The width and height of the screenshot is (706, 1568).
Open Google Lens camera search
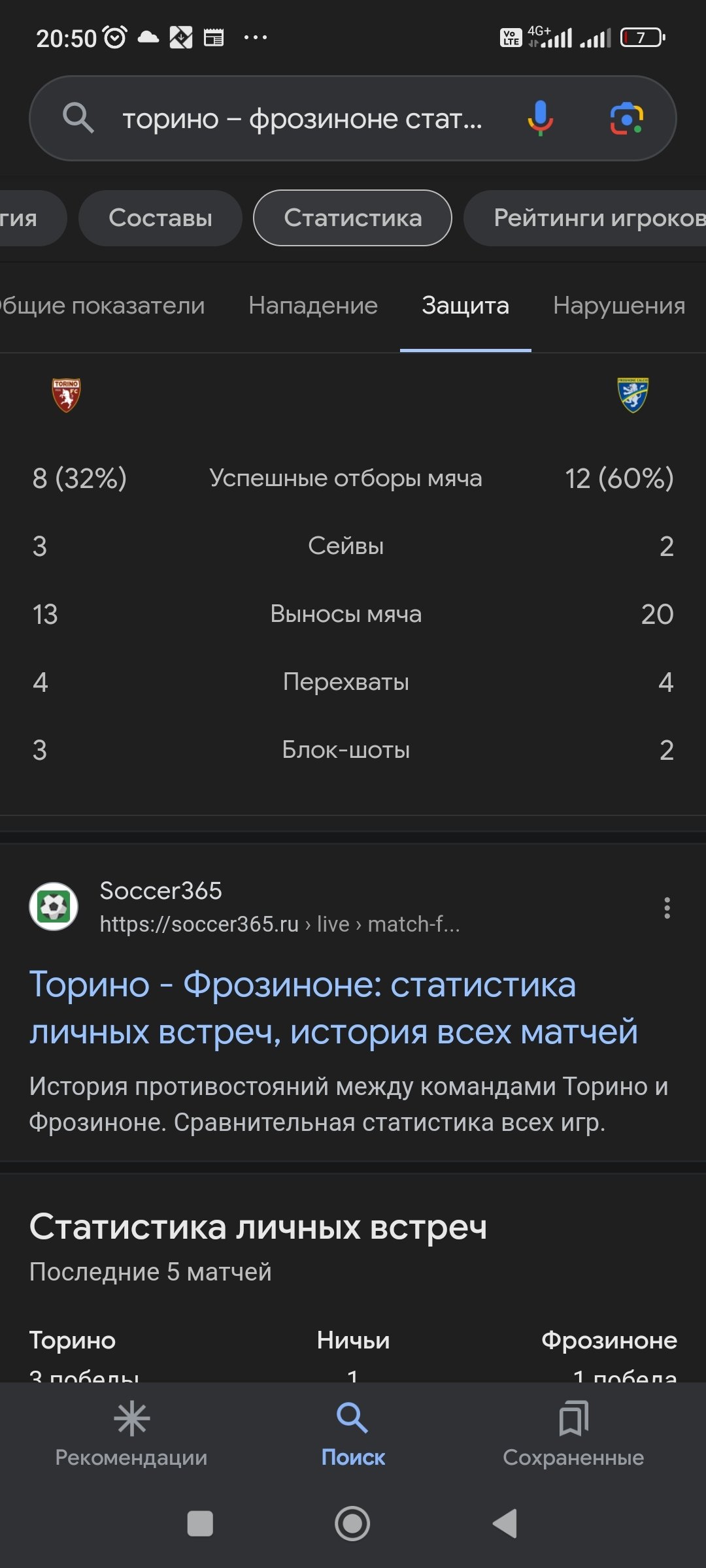pyautogui.click(x=626, y=119)
